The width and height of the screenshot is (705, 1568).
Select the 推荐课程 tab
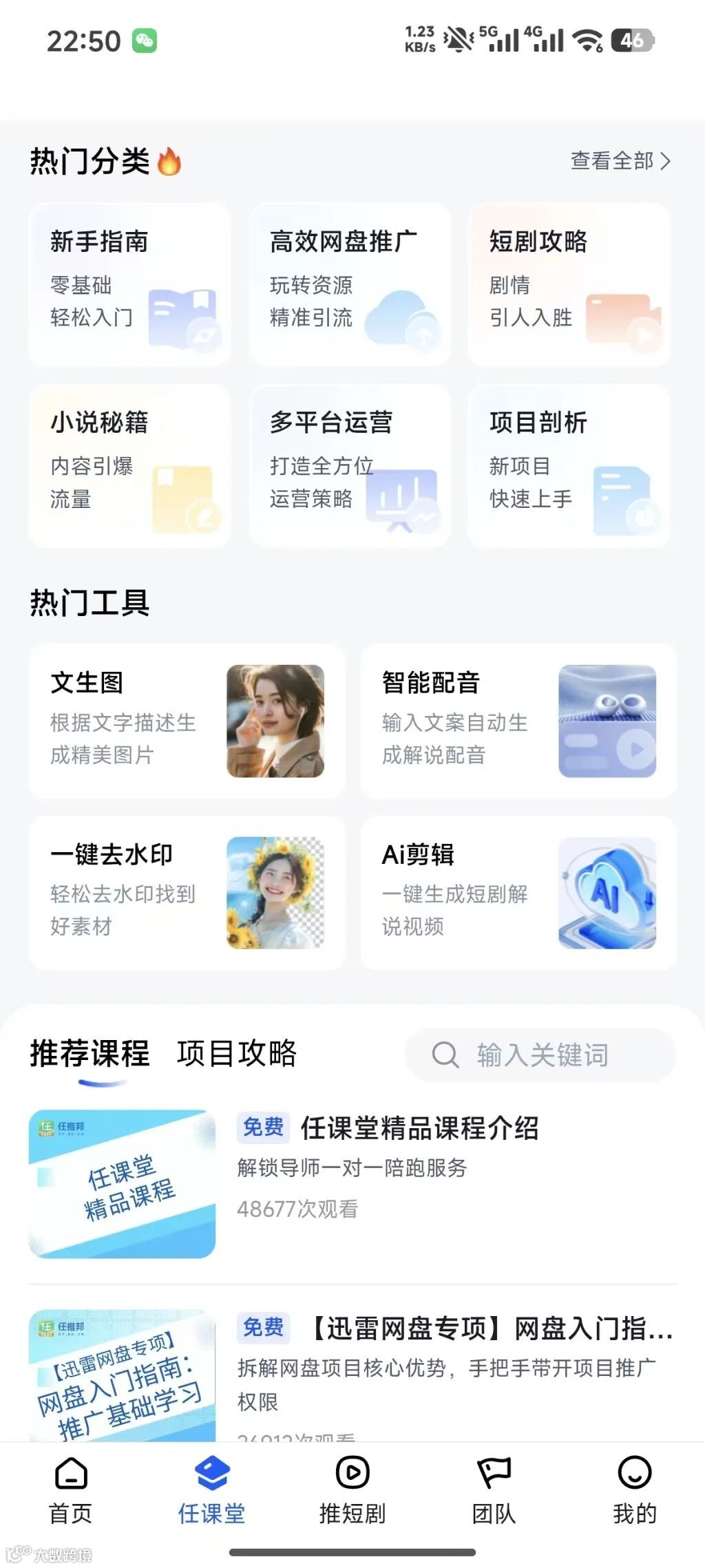(x=90, y=1053)
